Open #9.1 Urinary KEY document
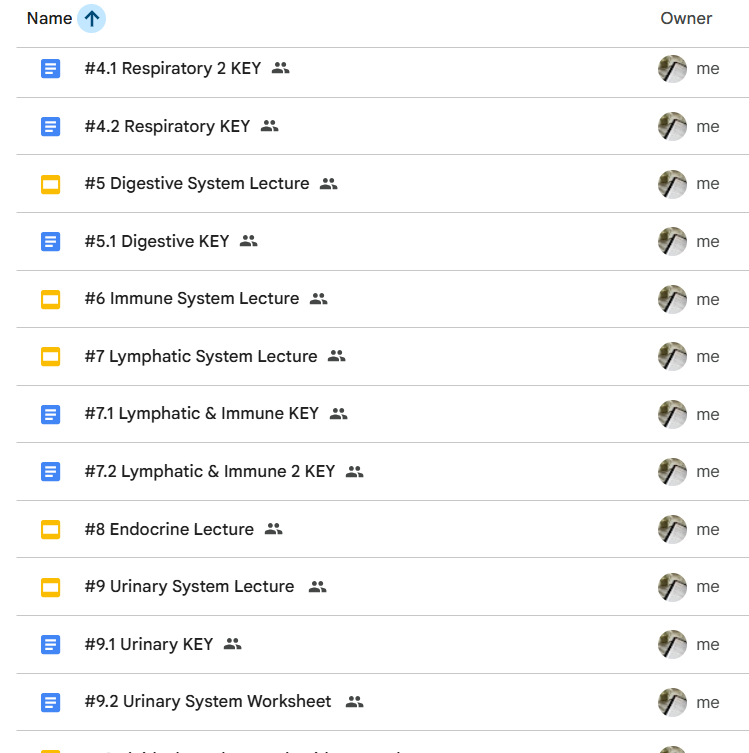This screenshot has height=753, width=749. click(x=148, y=644)
